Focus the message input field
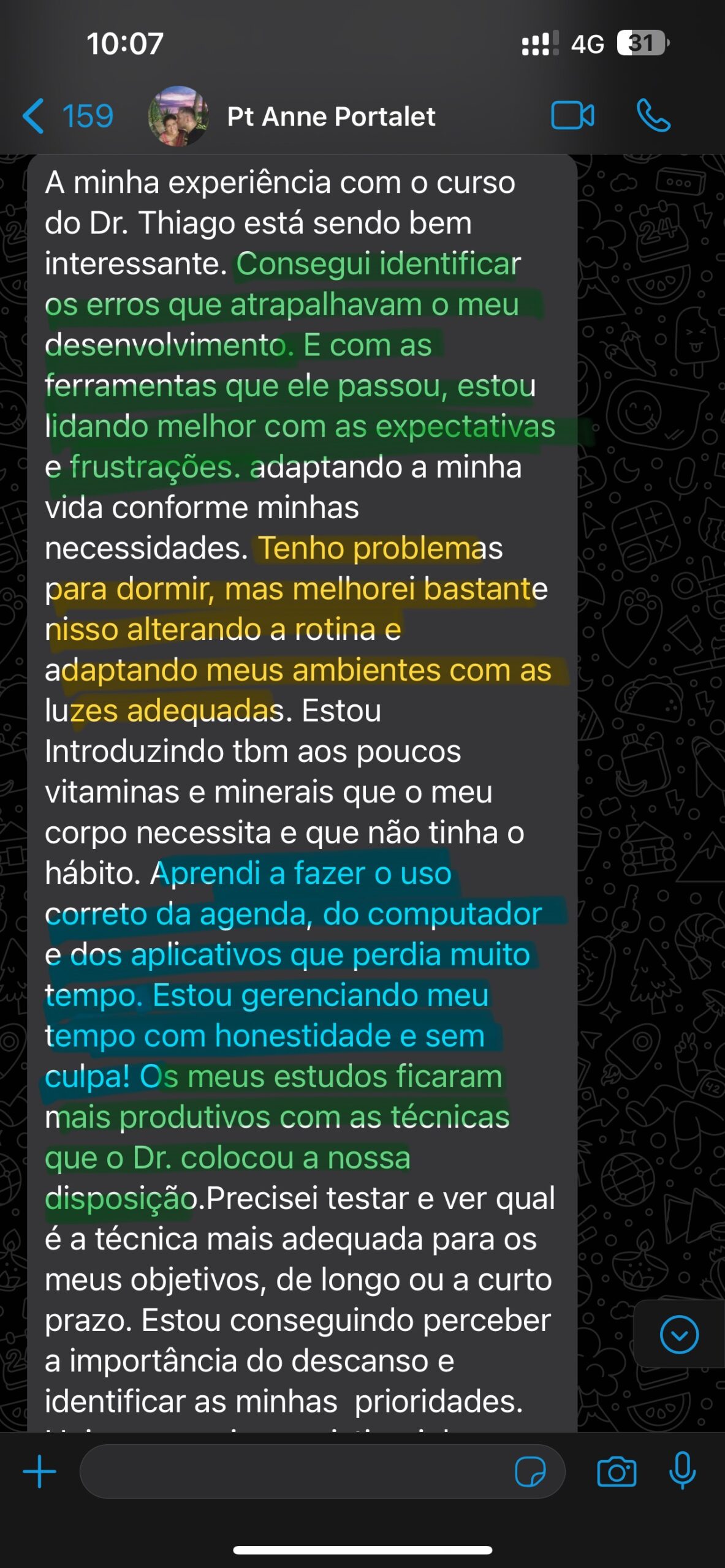Screen dimensions: 725x1568 294,1471
